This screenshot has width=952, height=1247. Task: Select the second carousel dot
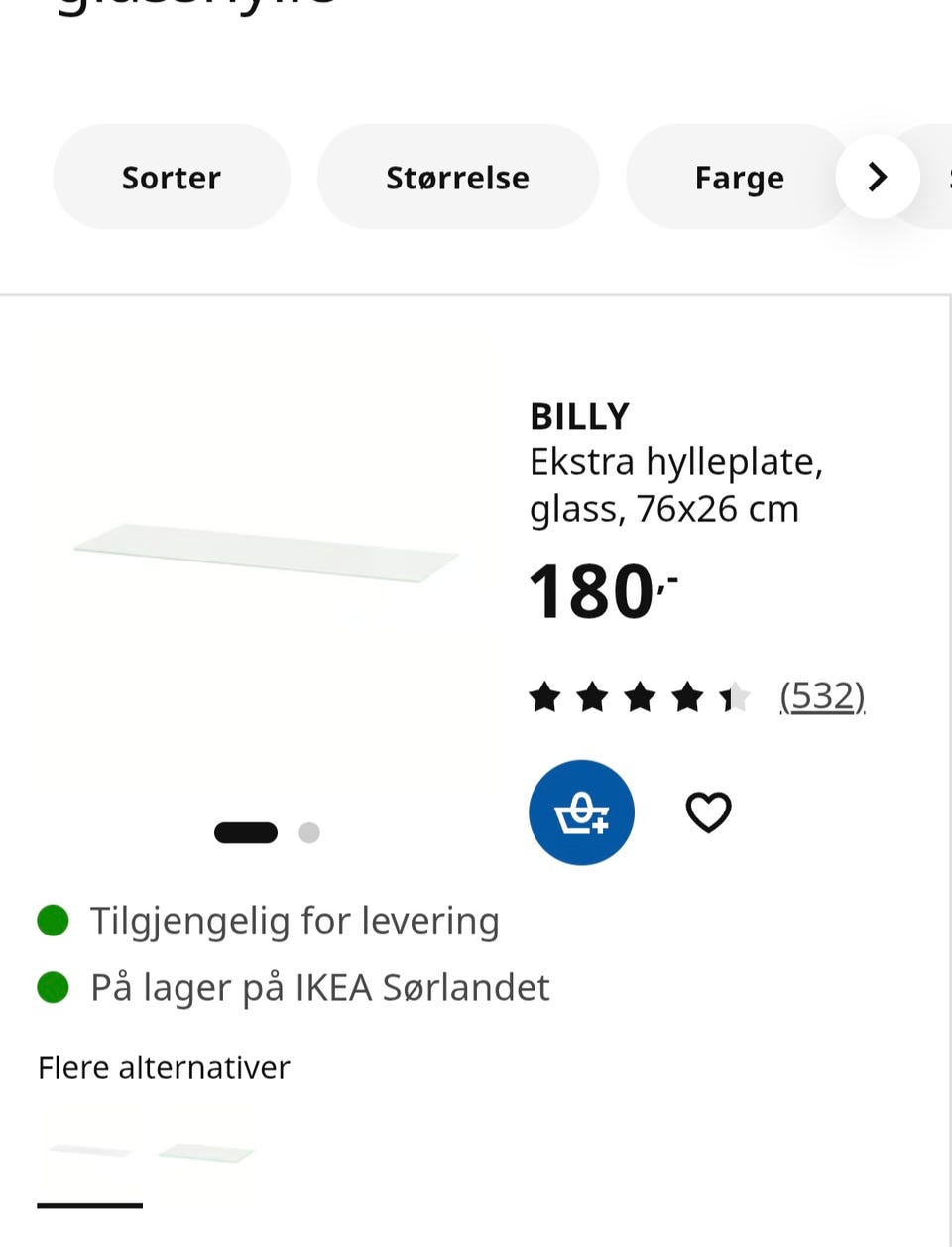(x=309, y=832)
